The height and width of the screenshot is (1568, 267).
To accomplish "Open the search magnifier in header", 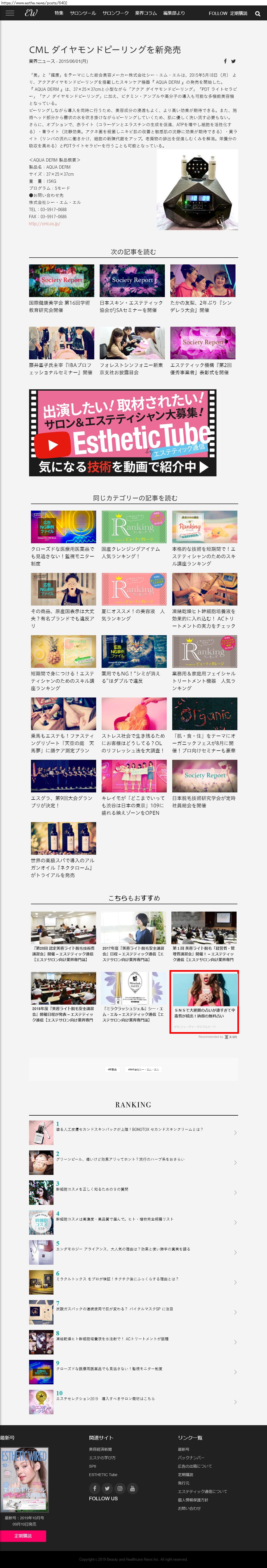I will pyautogui.click(x=257, y=13).
